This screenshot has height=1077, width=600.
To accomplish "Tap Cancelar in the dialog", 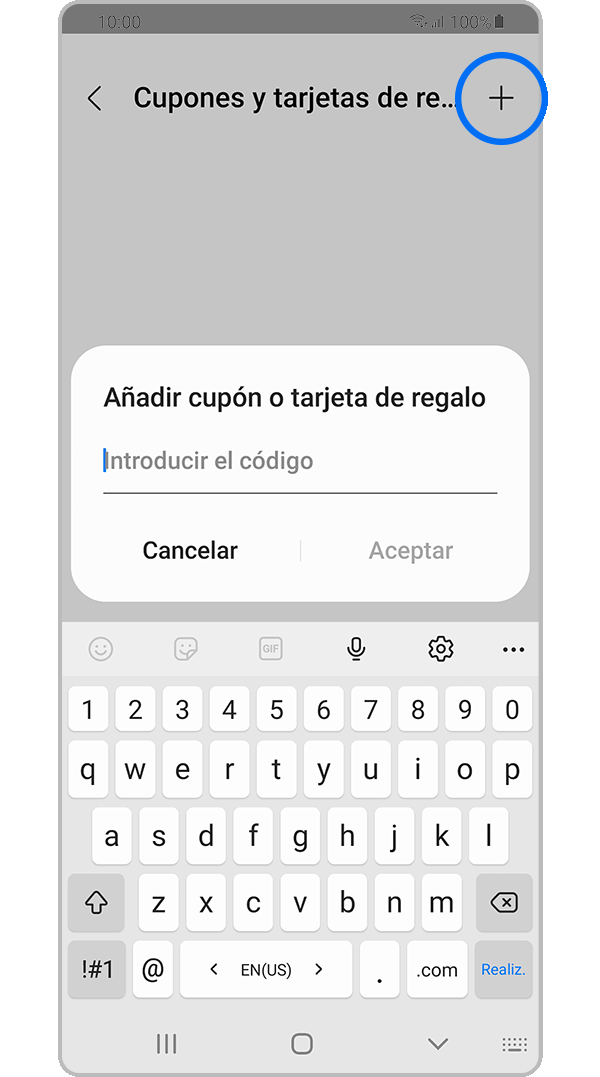I will (x=190, y=551).
